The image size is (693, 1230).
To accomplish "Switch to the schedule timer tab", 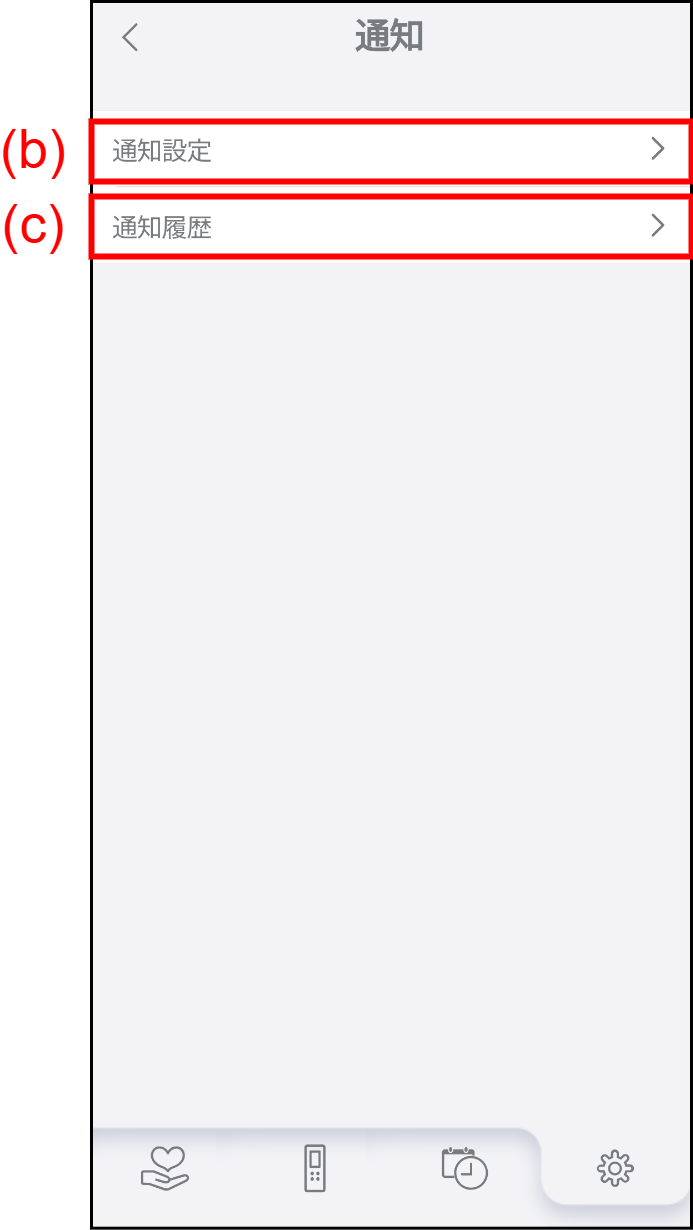I will click(464, 1167).
